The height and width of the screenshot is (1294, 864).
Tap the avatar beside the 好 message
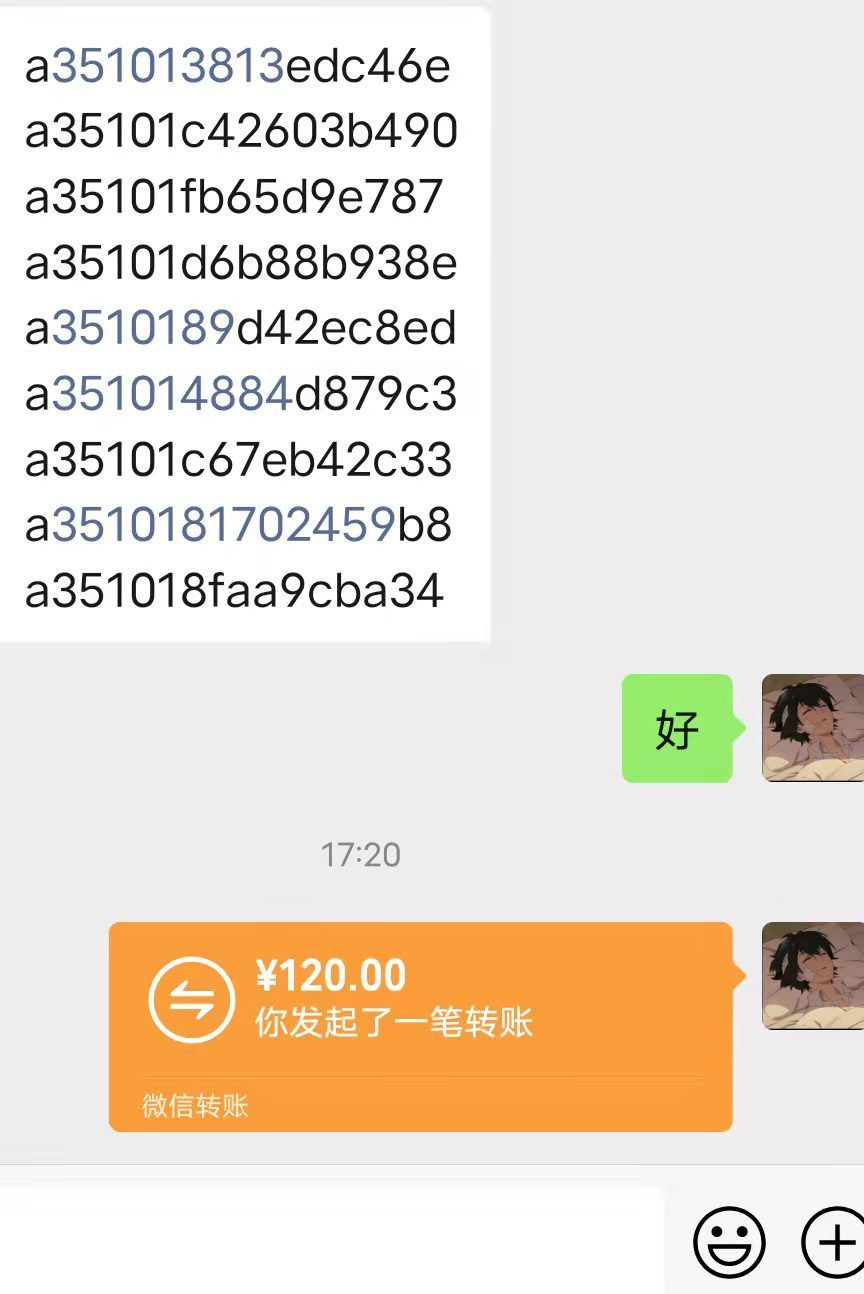pos(812,728)
